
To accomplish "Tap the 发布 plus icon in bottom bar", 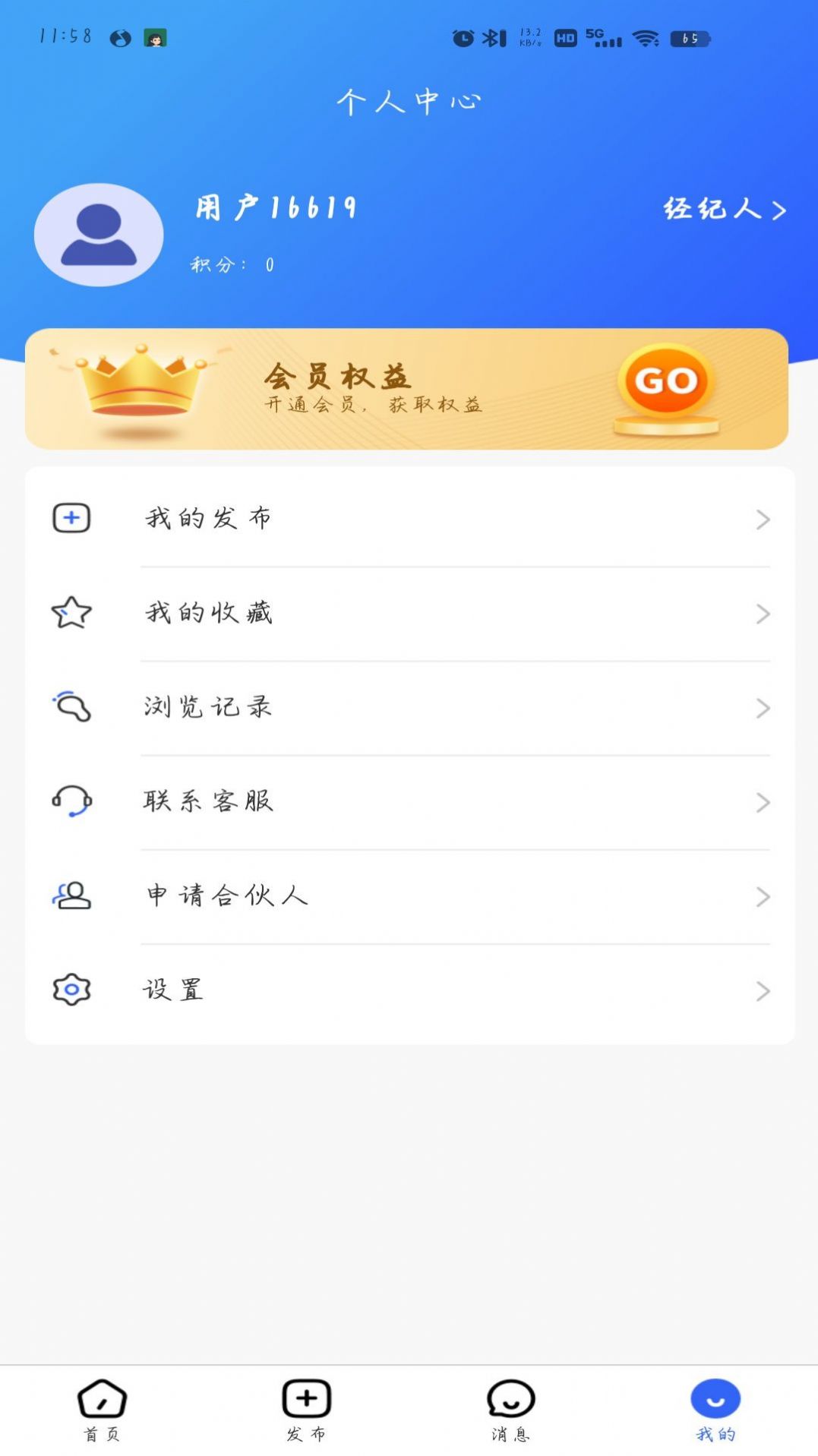I will 305,1399.
